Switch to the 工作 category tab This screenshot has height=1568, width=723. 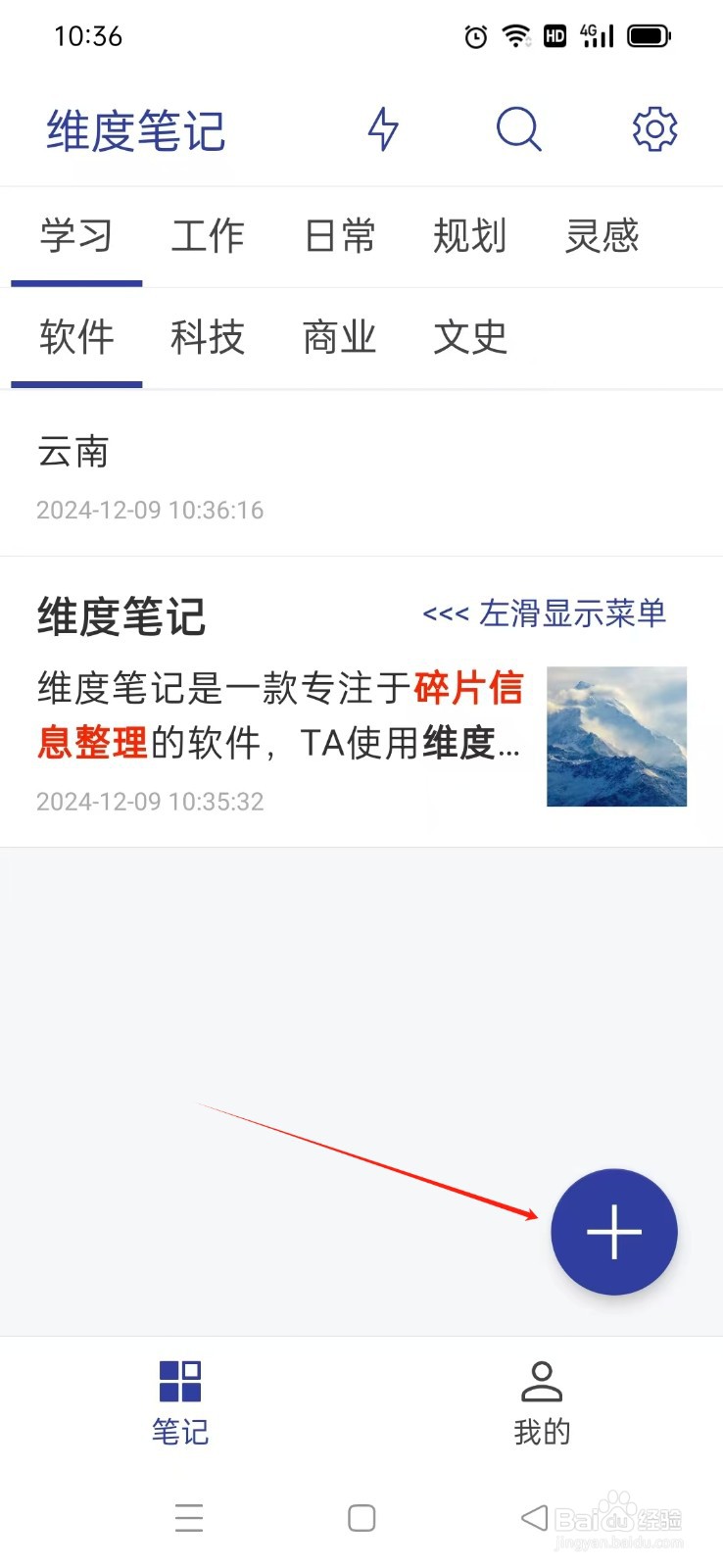208,237
